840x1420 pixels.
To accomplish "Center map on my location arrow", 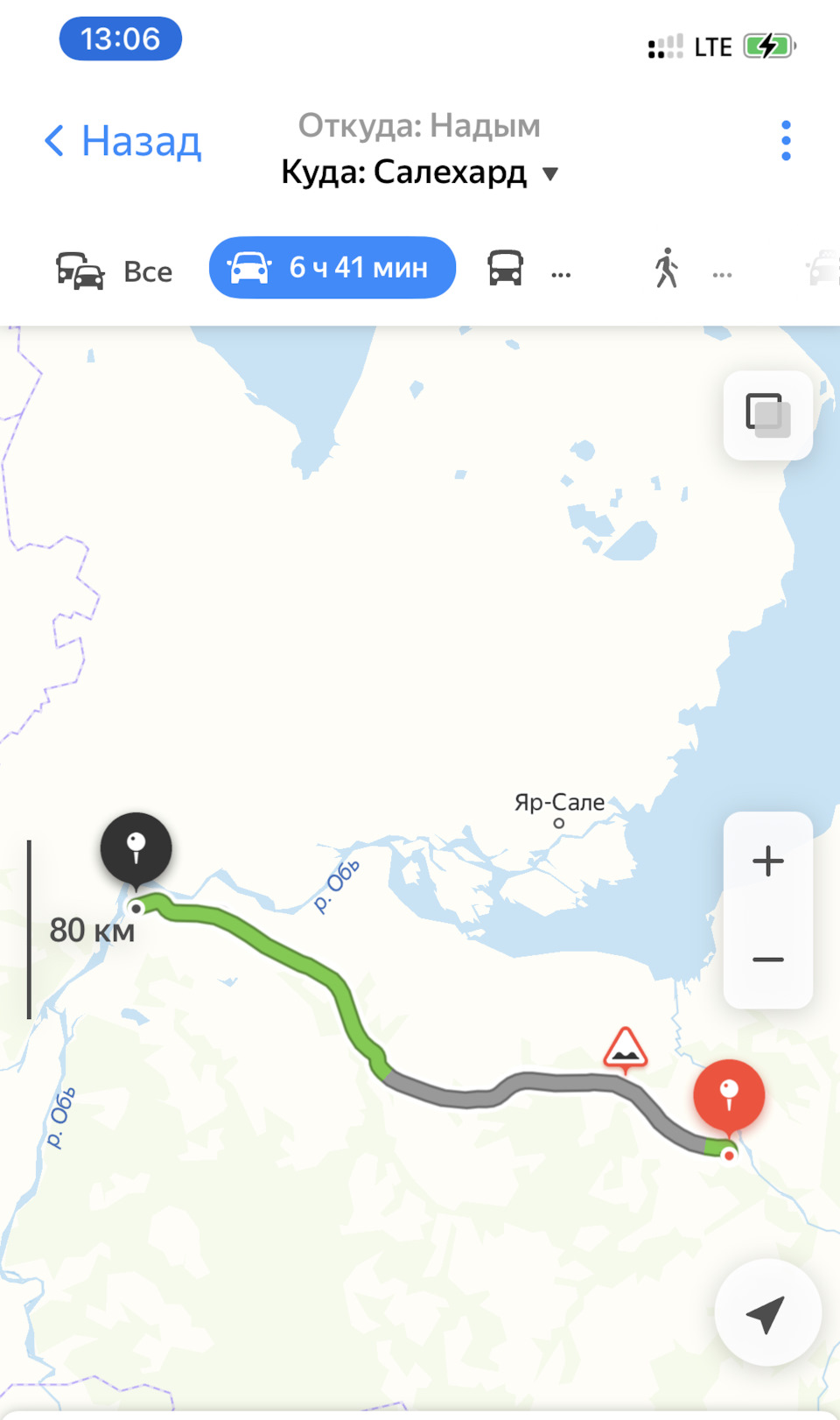I will pos(766,1312).
